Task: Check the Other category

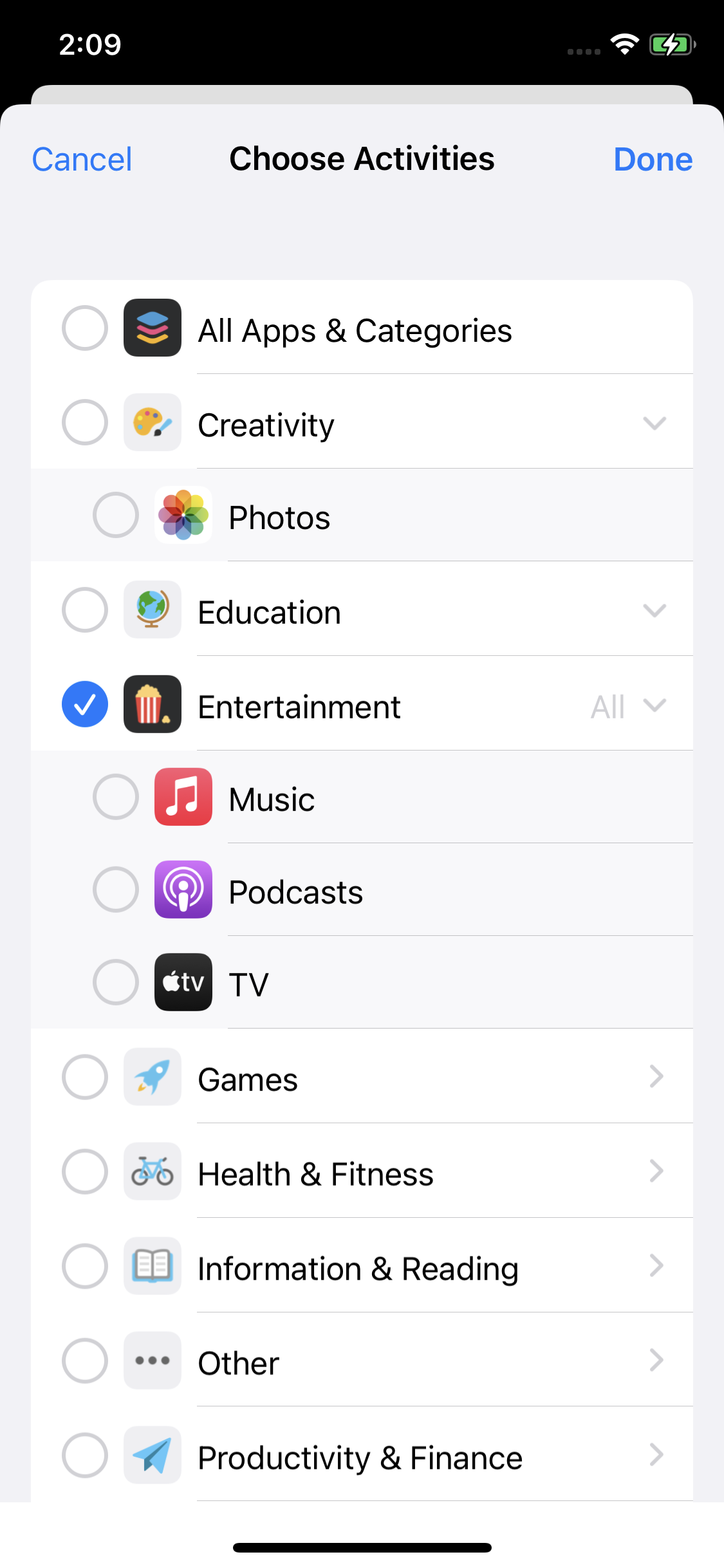Action: pos(85,1361)
